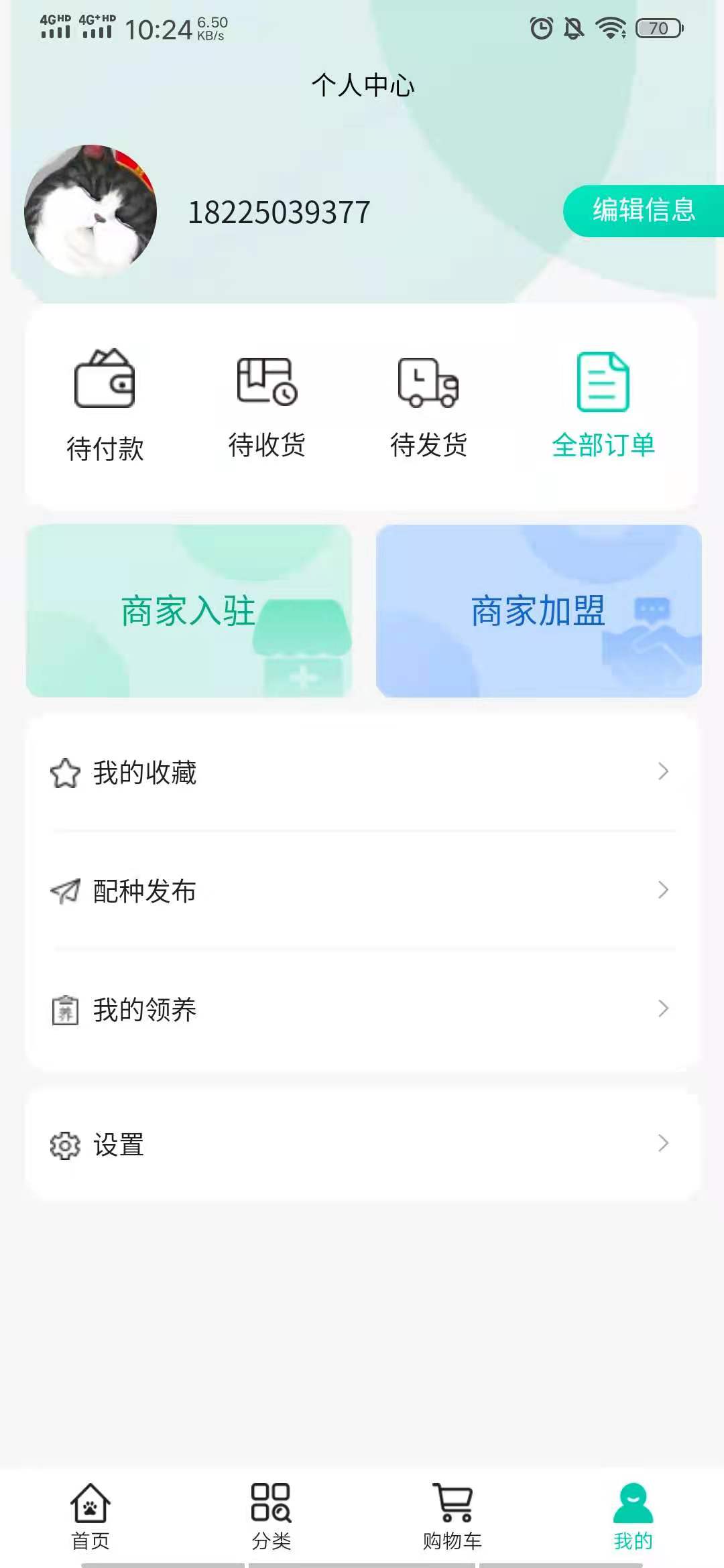The height and width of the screenshot is (1568, 724).
Task: Expand 我的收藏 with its chevron arrow
Action: 664,773
